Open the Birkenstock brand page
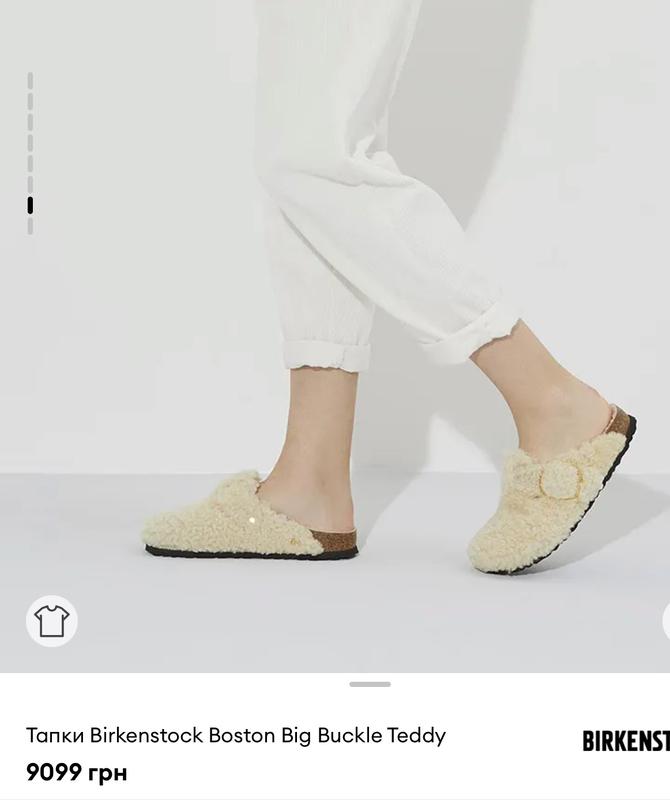This screenshot has width=670, height=800. pos(627,741)
